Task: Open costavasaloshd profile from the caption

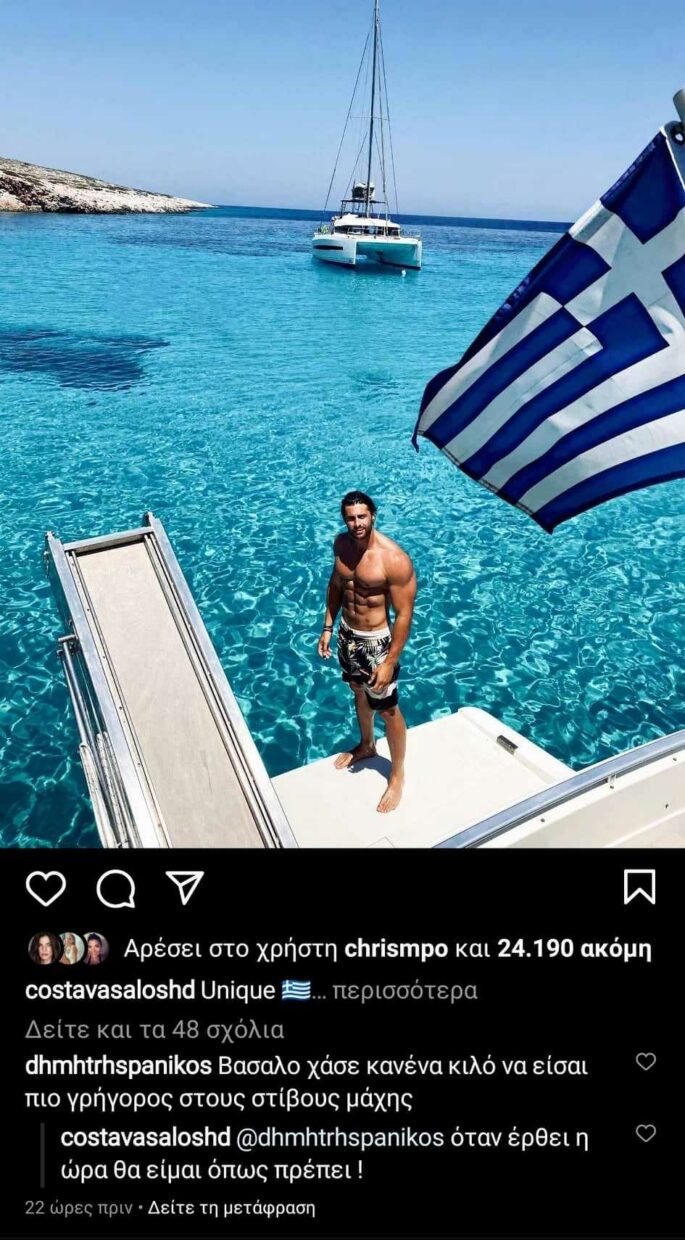Action: tap(109, 990)
